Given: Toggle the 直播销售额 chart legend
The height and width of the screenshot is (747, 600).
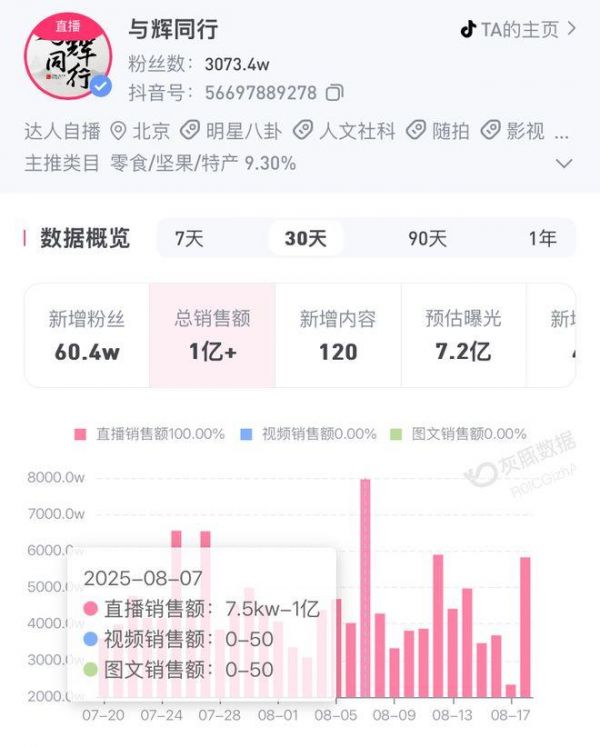Looking at the screenshot, I should [x=153, y=434].
